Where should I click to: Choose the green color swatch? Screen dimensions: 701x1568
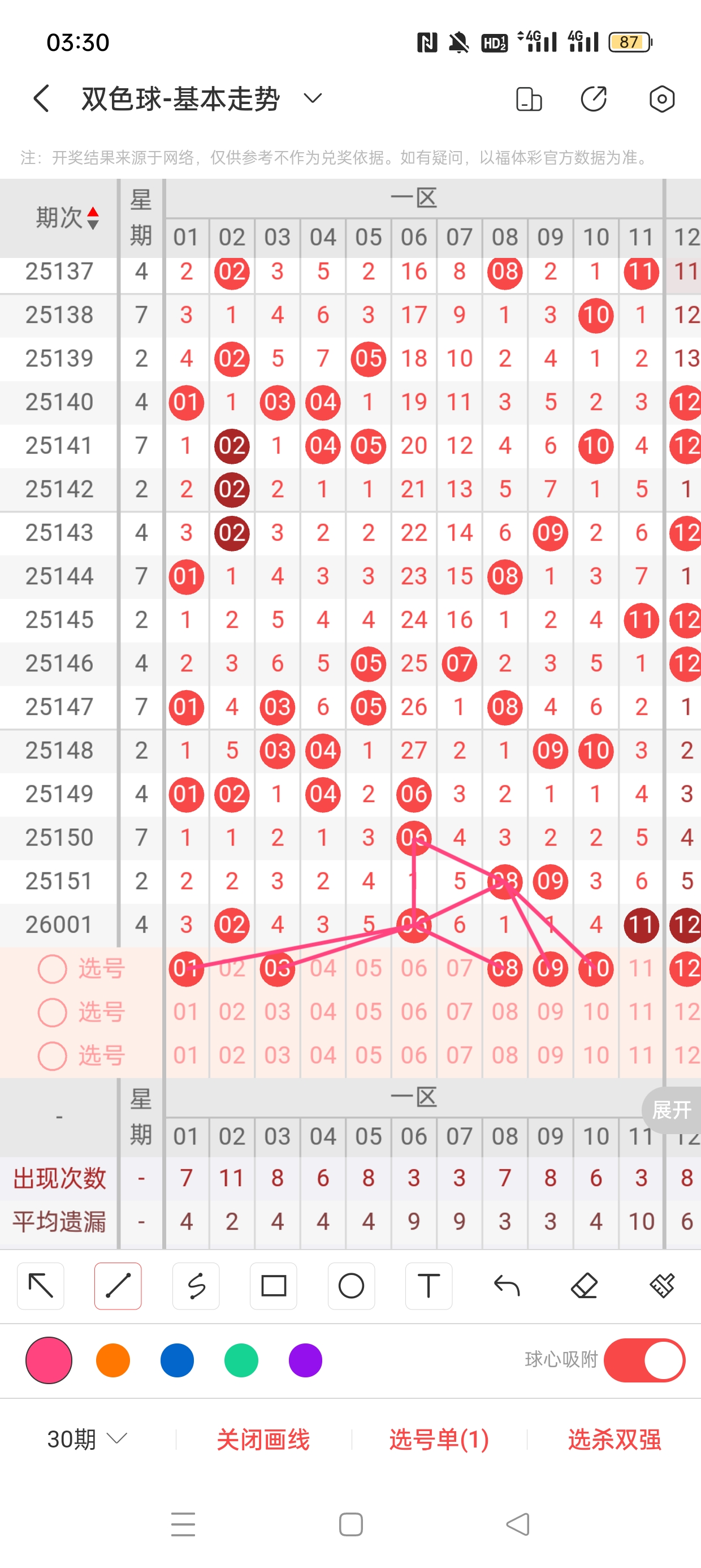coord(241,1360)
